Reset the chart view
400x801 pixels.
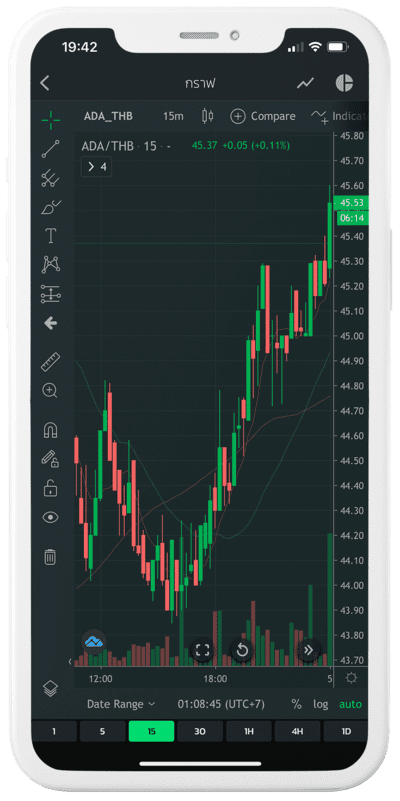[242, 650]
